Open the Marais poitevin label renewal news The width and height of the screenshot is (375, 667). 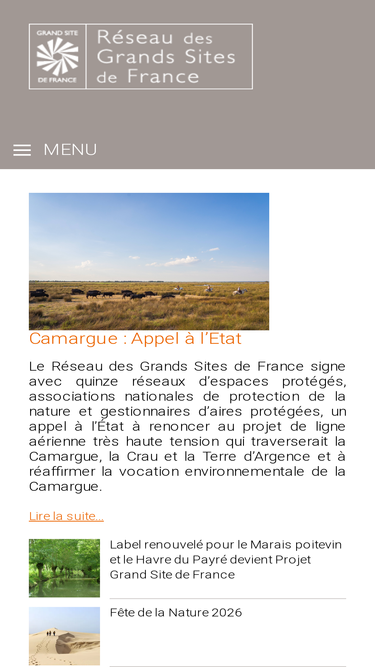point(226,559)
